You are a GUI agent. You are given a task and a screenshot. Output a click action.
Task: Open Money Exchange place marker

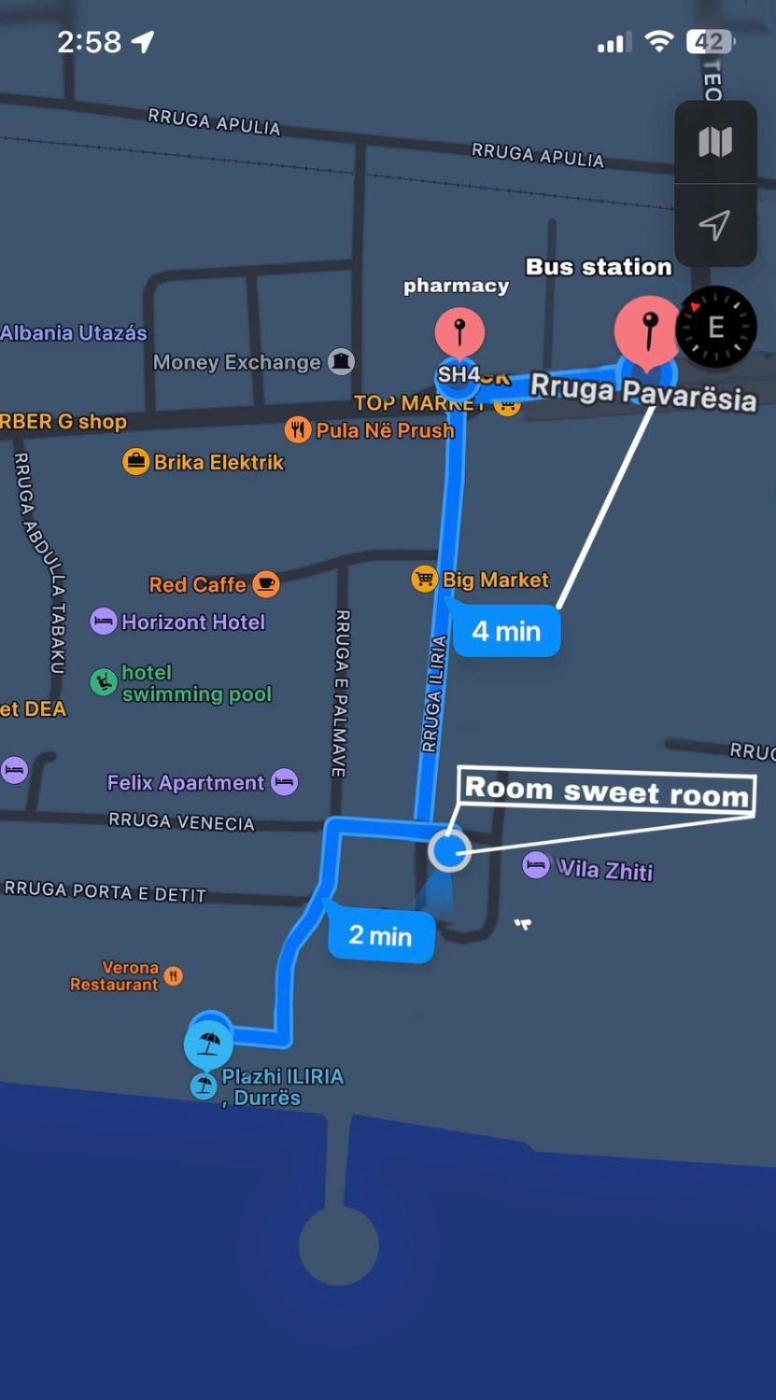tap(341, 362)
